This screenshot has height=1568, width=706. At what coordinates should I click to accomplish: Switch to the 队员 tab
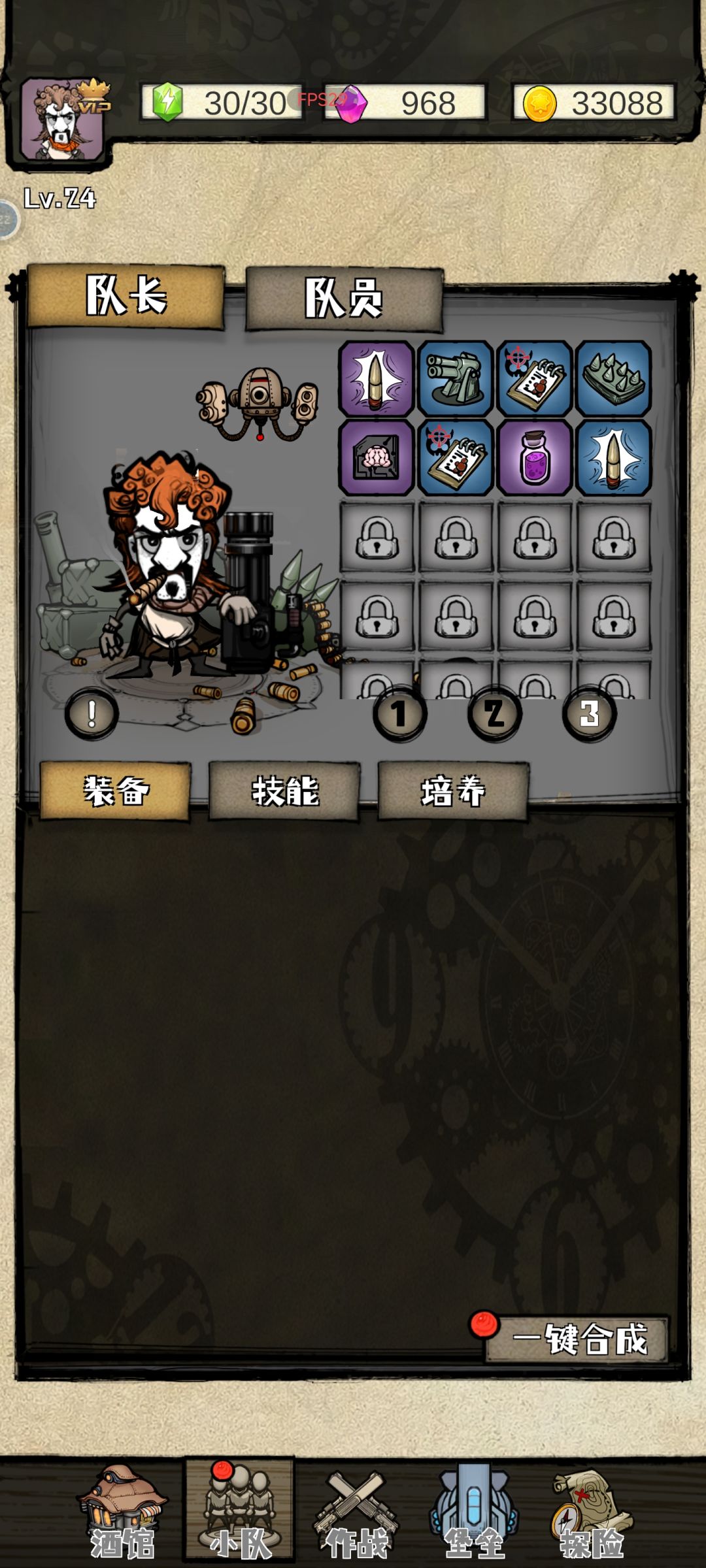345,299
